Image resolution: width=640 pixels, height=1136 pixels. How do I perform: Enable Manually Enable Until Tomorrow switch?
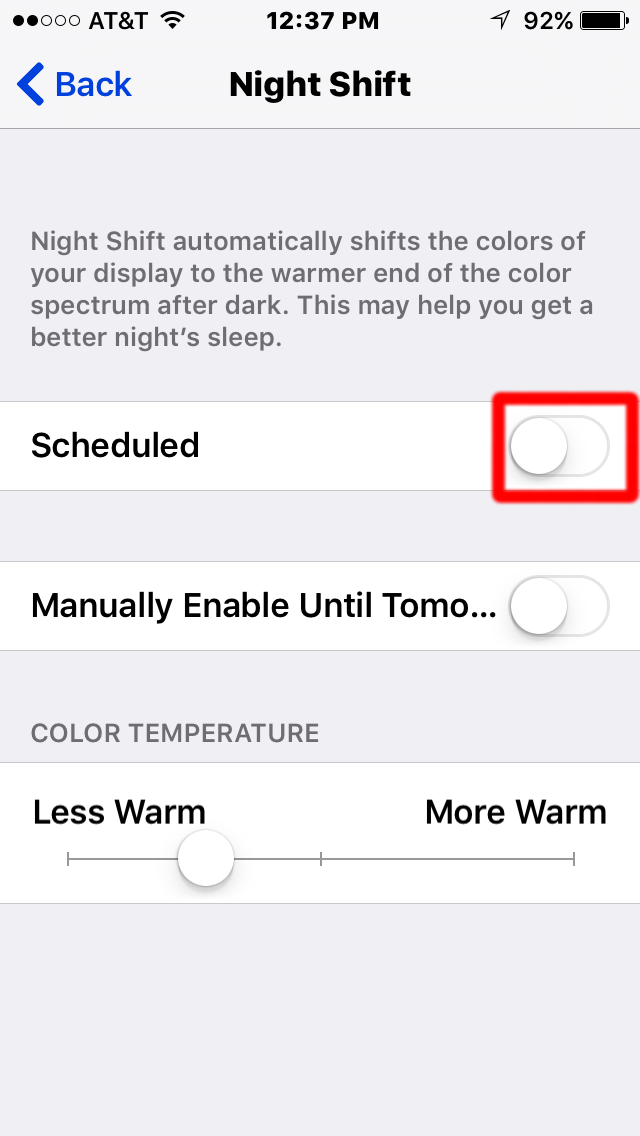click(x=559, y=606)
